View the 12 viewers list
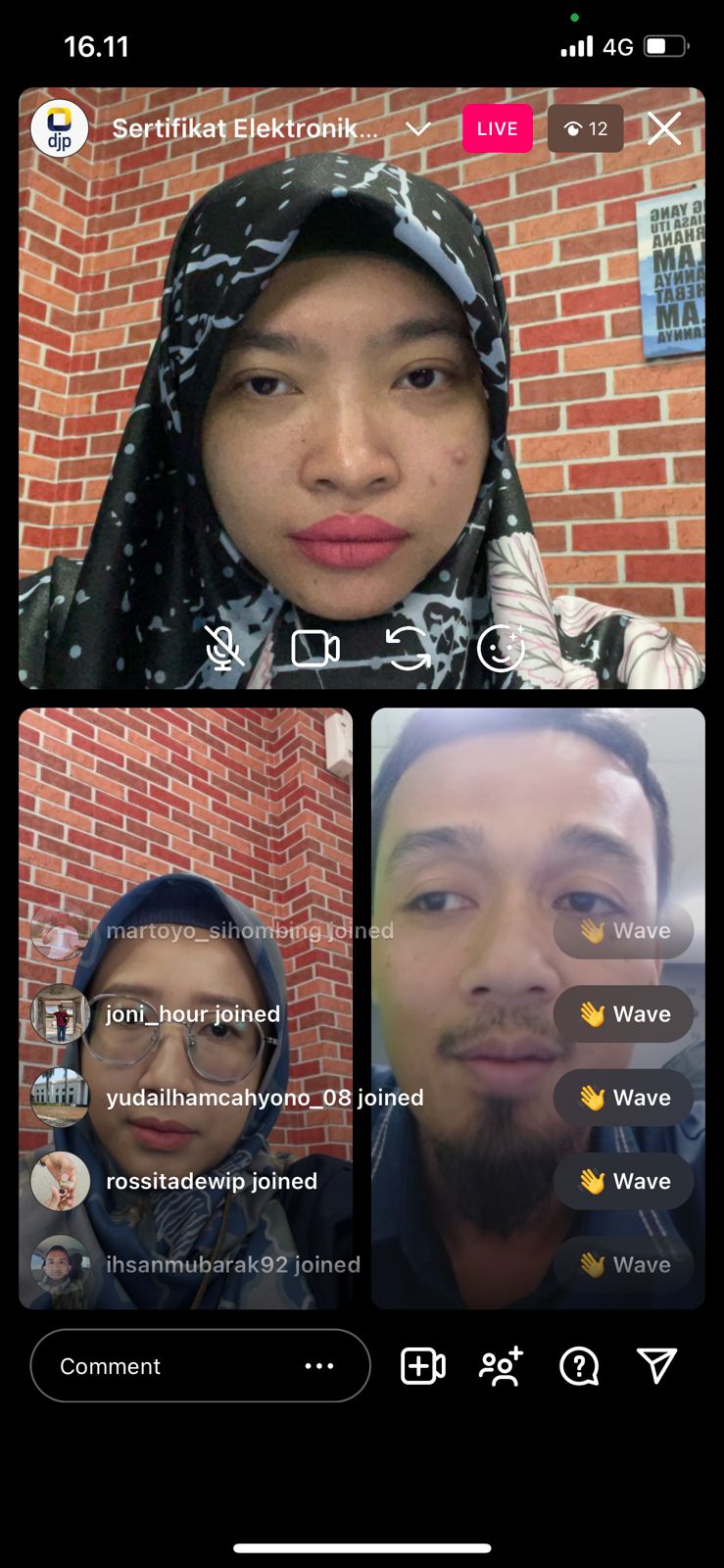Image resolution: width=724 pixels, height=1568 pixels. (x=586, y=128)
